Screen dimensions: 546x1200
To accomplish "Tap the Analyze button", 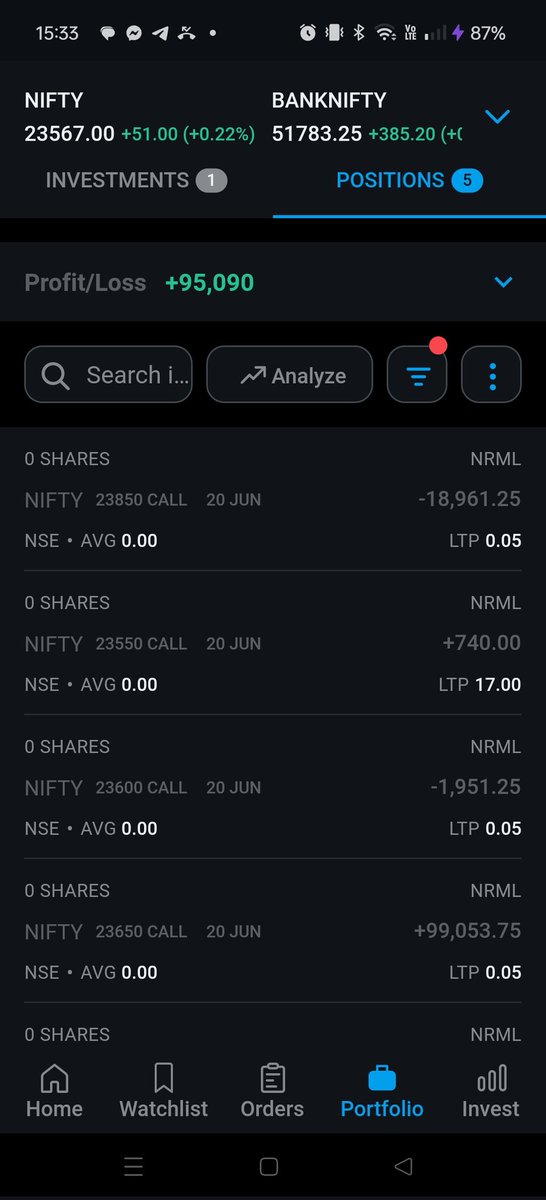I will click(x=289, y=375).
